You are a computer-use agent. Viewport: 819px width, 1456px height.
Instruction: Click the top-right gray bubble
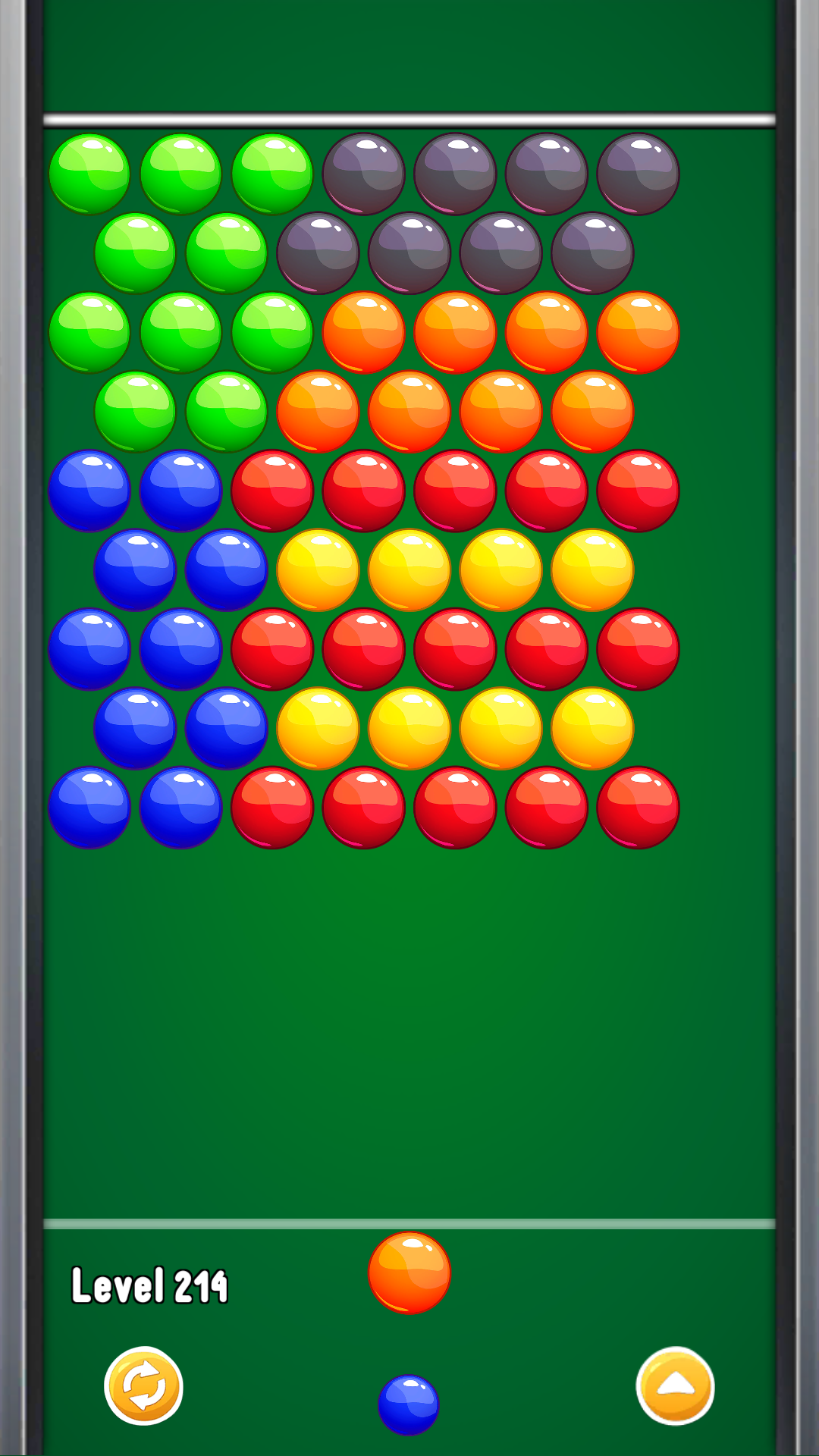[x=639, y=173]
